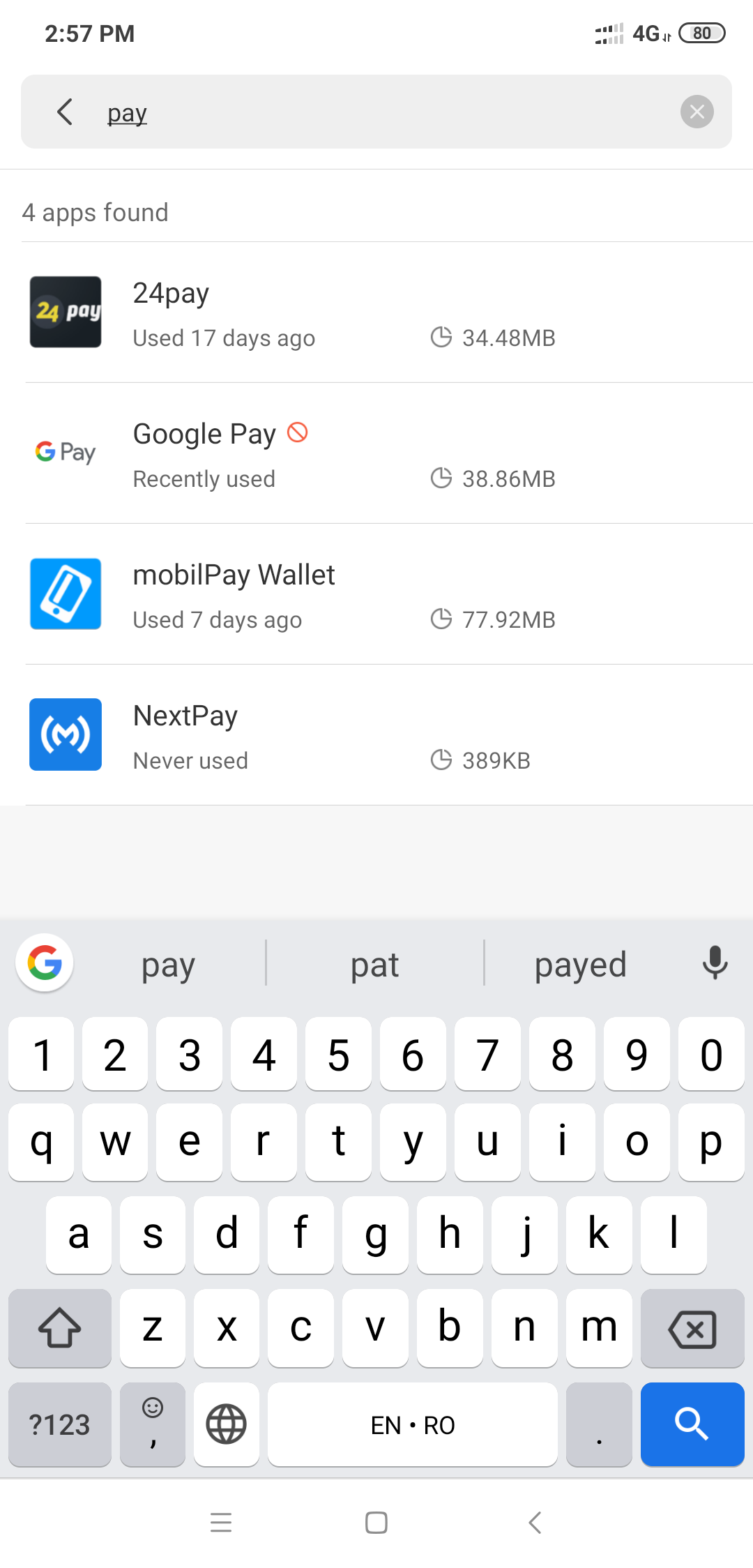753x1568 pixels.
Task: Delete a character with backspace
Action: pyautogui.click(x=692, y=1329)
